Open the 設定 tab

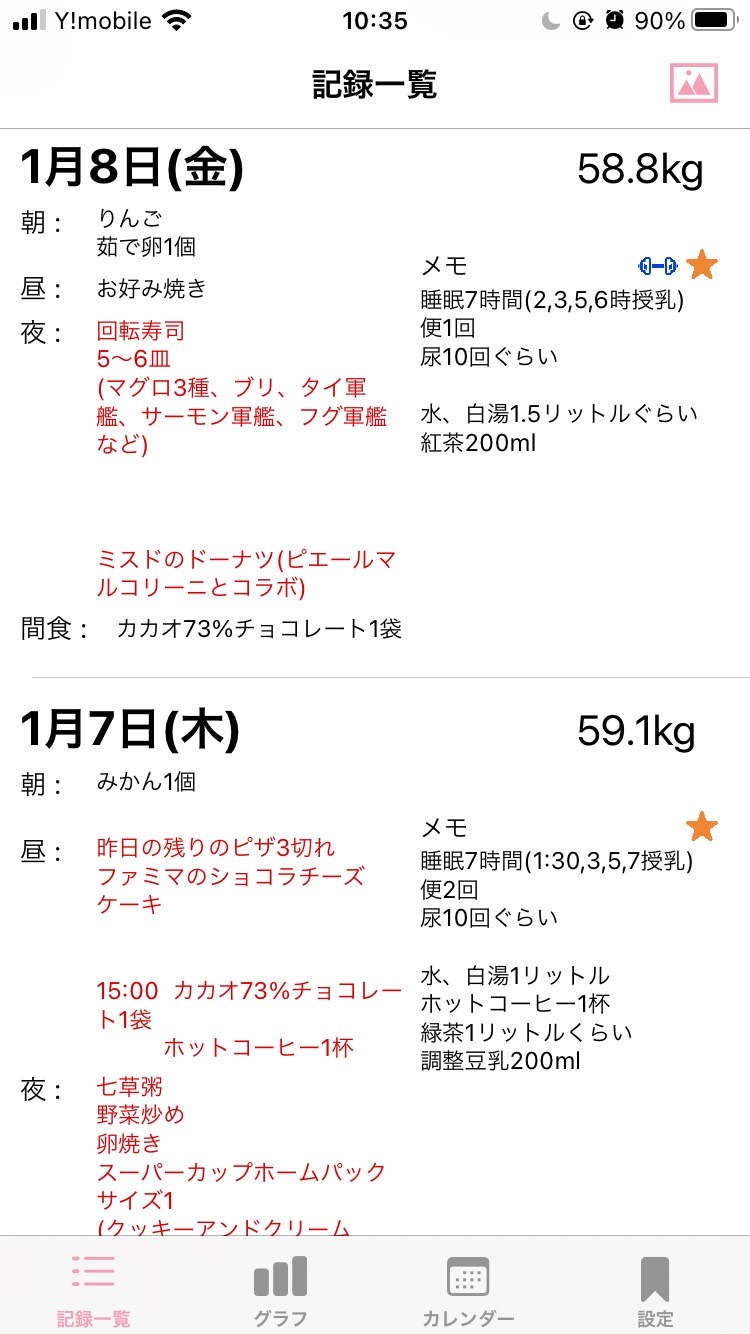(655, 1291)
